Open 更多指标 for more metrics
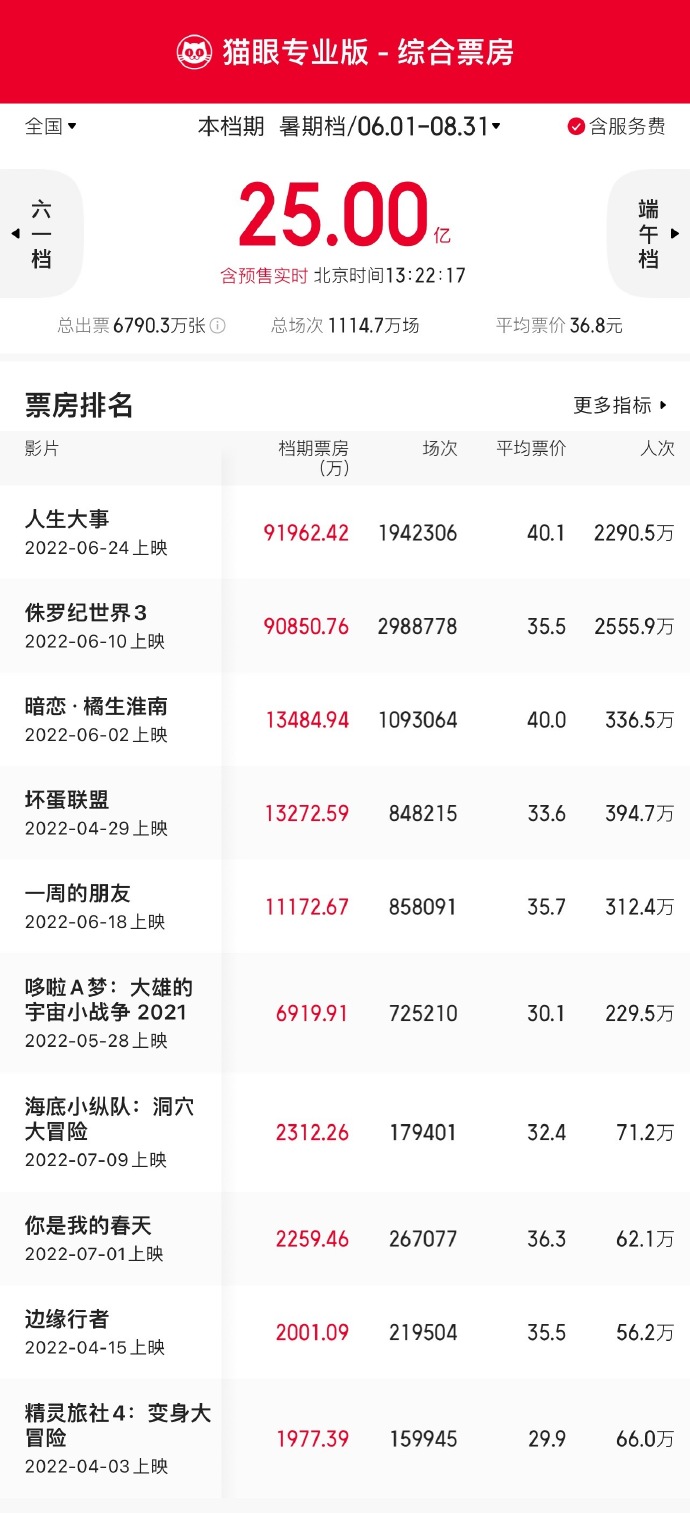This screenshot has width=690, height=1513. pos(620,405)
